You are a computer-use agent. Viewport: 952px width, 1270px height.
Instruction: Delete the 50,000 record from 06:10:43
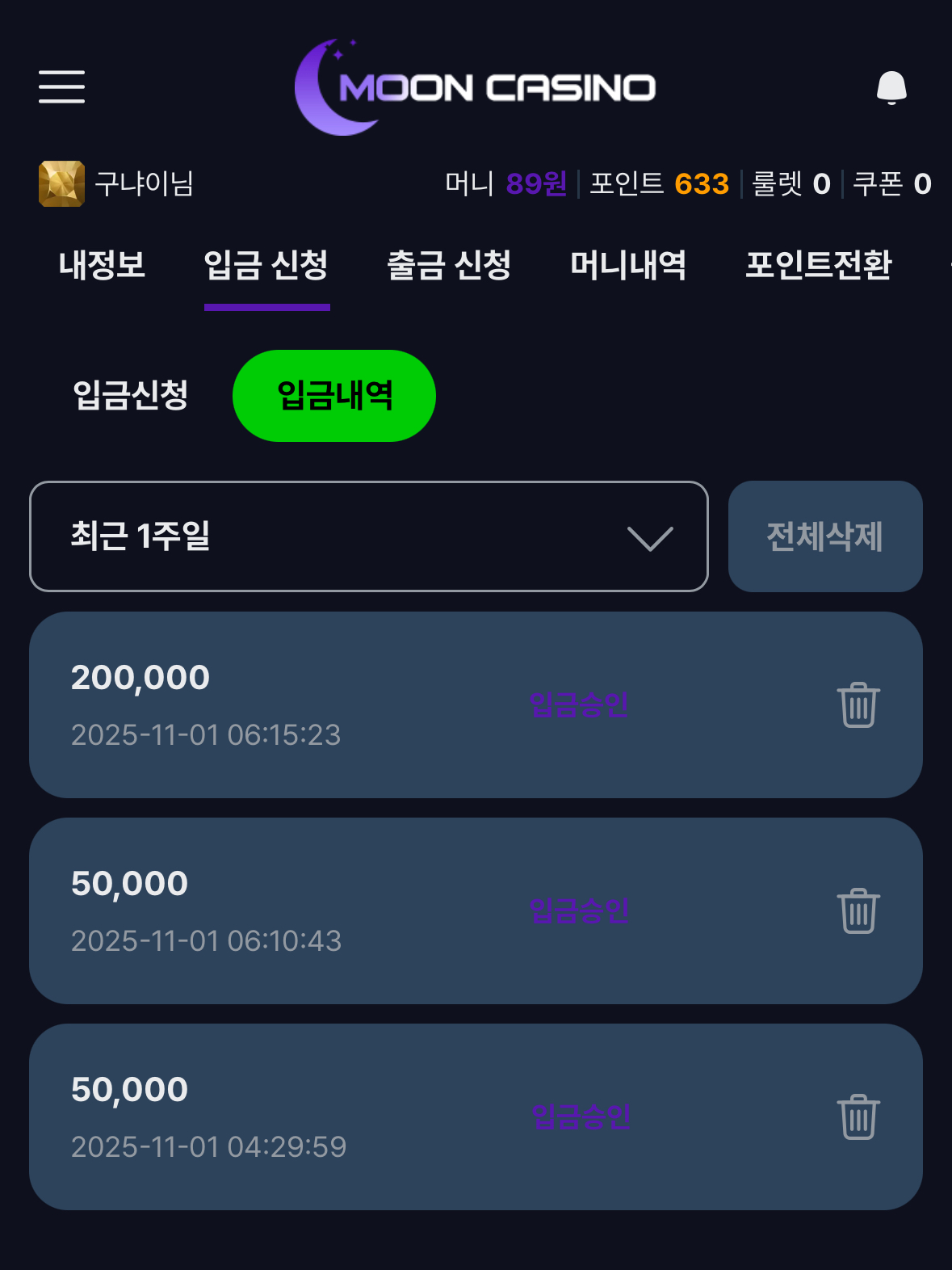click(x=858, y=911)
